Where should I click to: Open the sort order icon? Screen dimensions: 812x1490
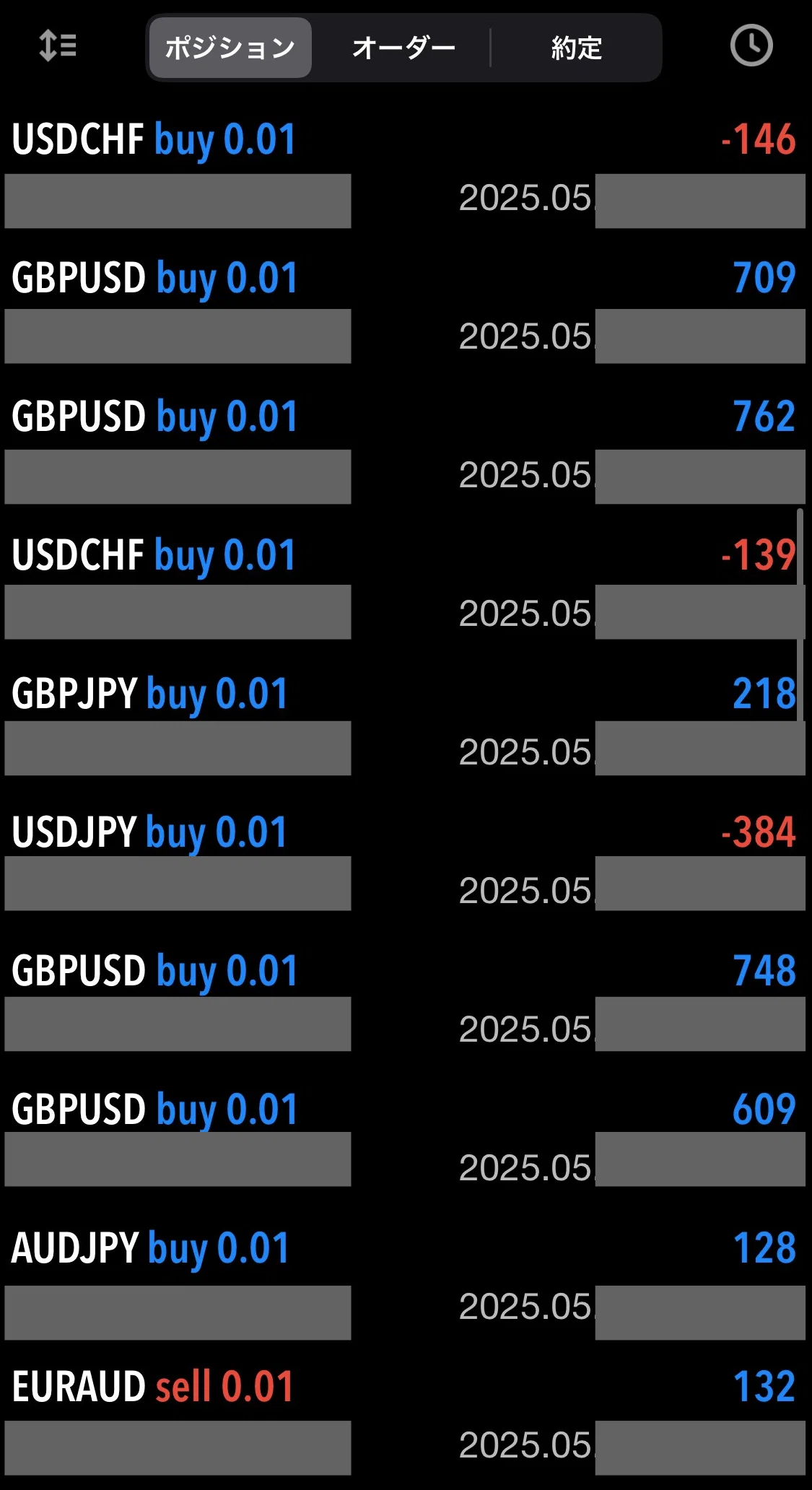58,47
